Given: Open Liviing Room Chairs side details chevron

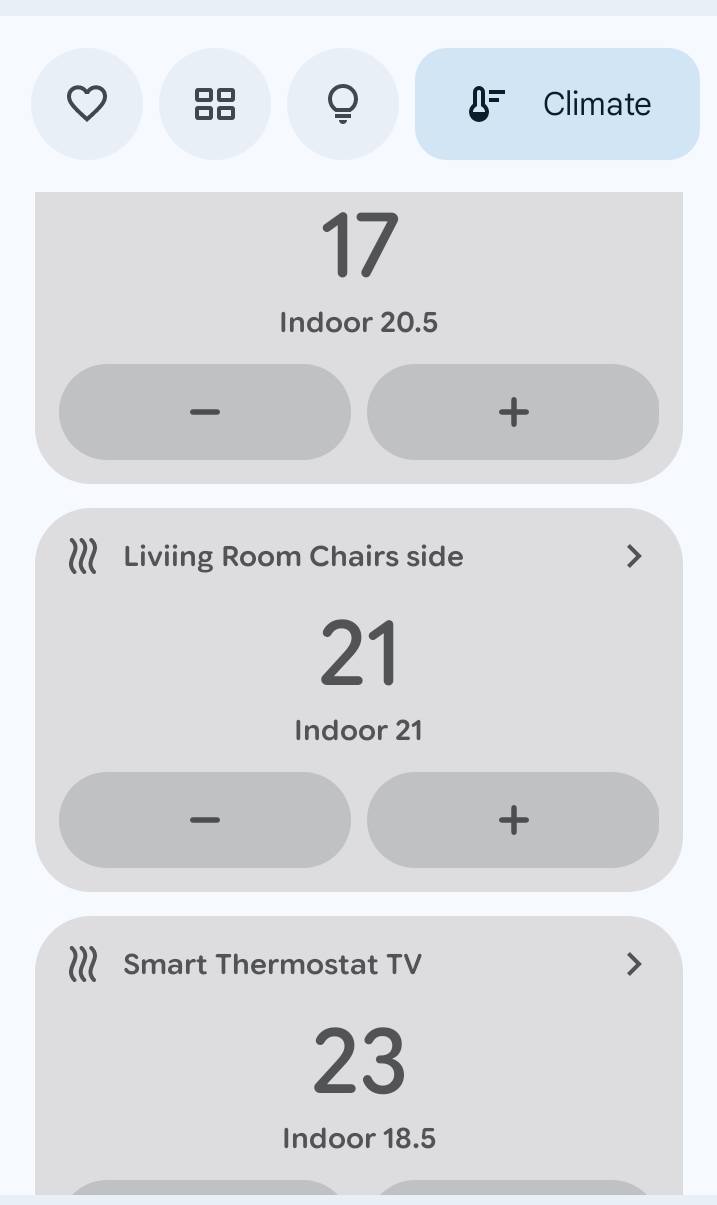Looking at the screenshot, I should pos(634,556).
